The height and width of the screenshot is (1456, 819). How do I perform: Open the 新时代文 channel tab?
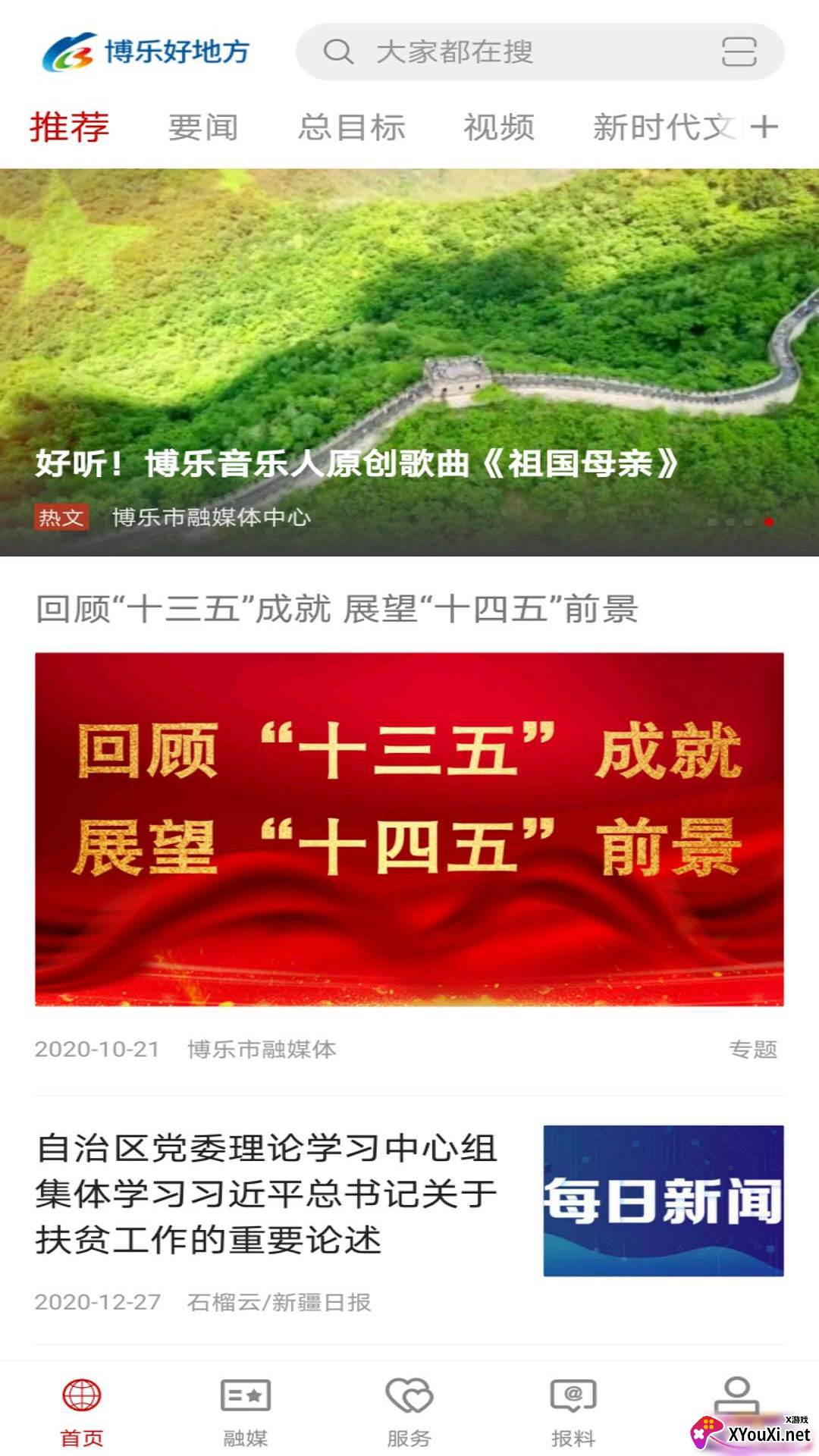click(664, 127)
